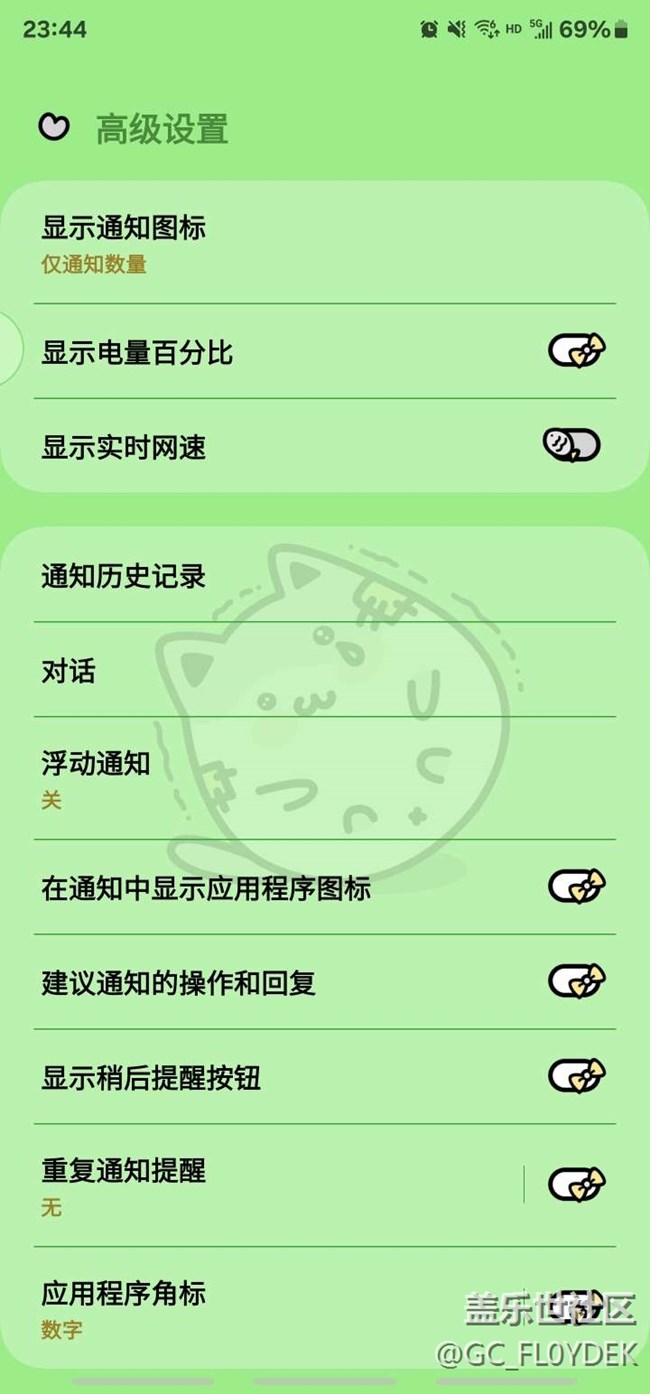650x1394 pixels.
Task: Disable 显示稍后提醒按钮 switch
Action: pos(576,1076)
